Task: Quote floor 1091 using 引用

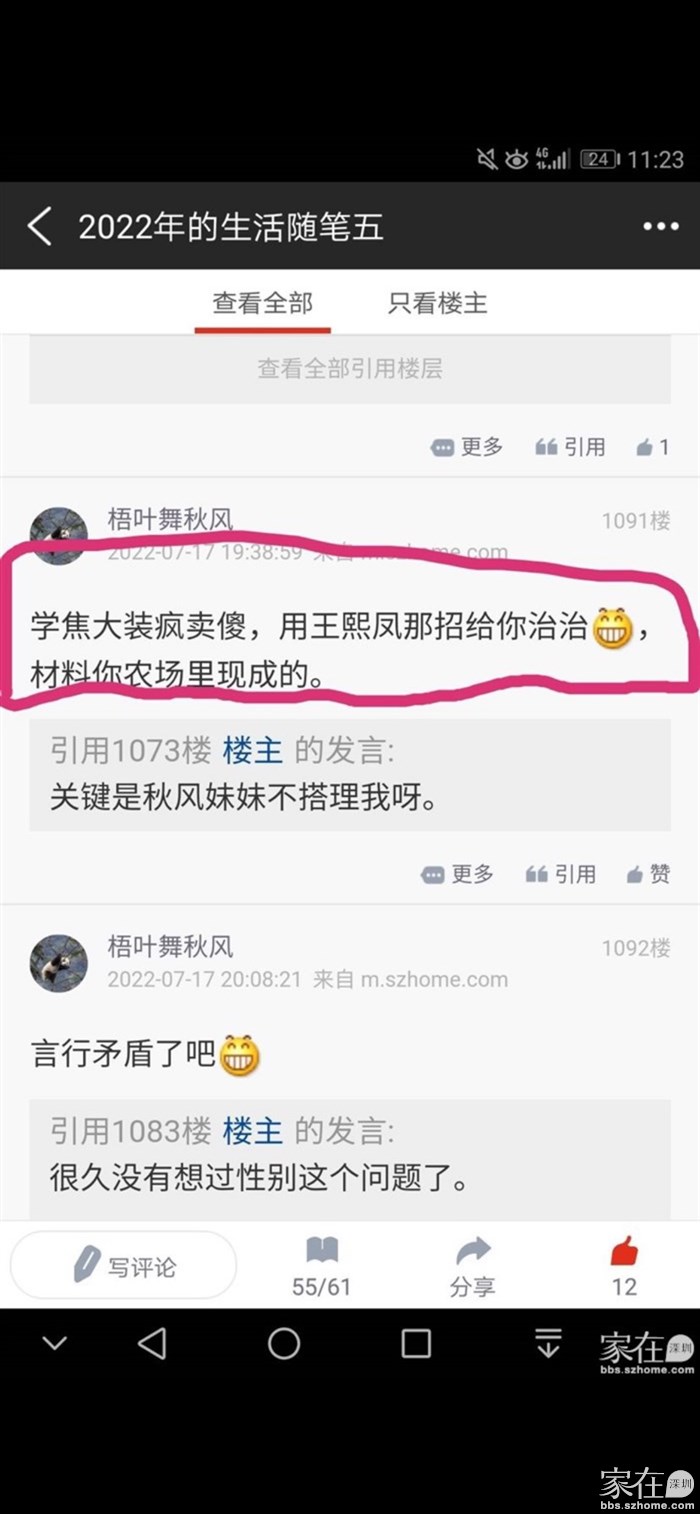Action: coord(561,874)
